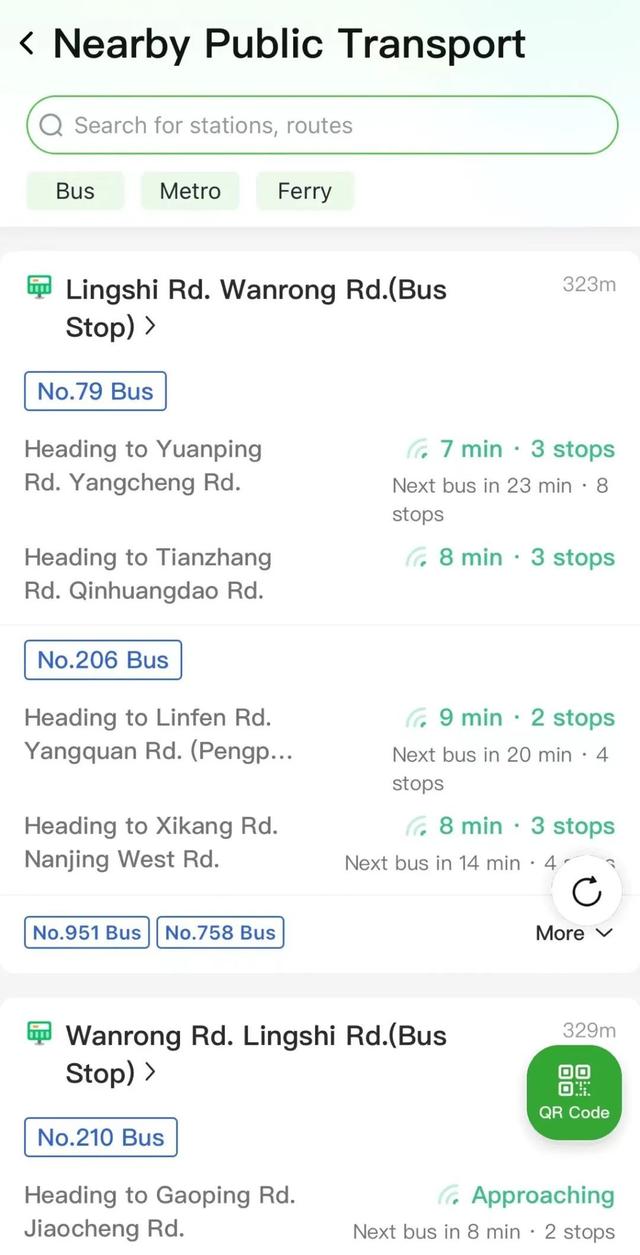View No.79 heading to Yuanping Rd. Yangcheng Rd.
The height and width of the screenshot is (1255, 640).
(320, 480)
